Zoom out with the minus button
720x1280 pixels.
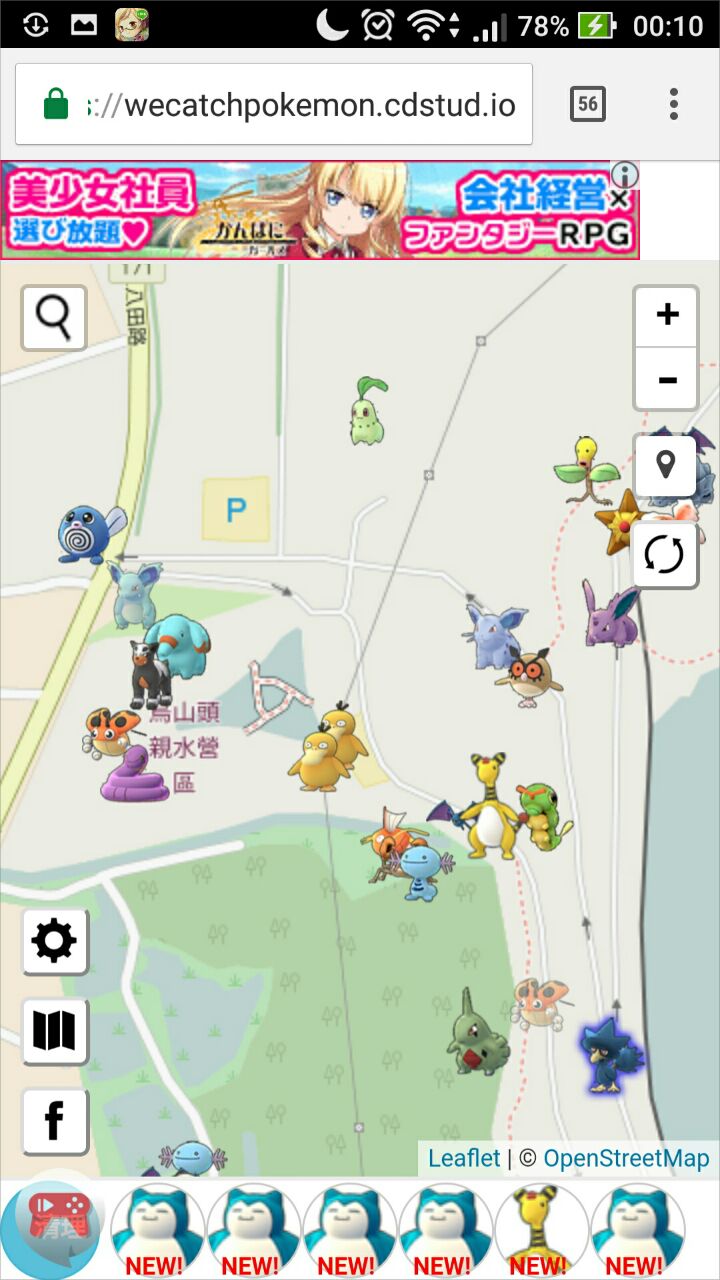[666, 380]
